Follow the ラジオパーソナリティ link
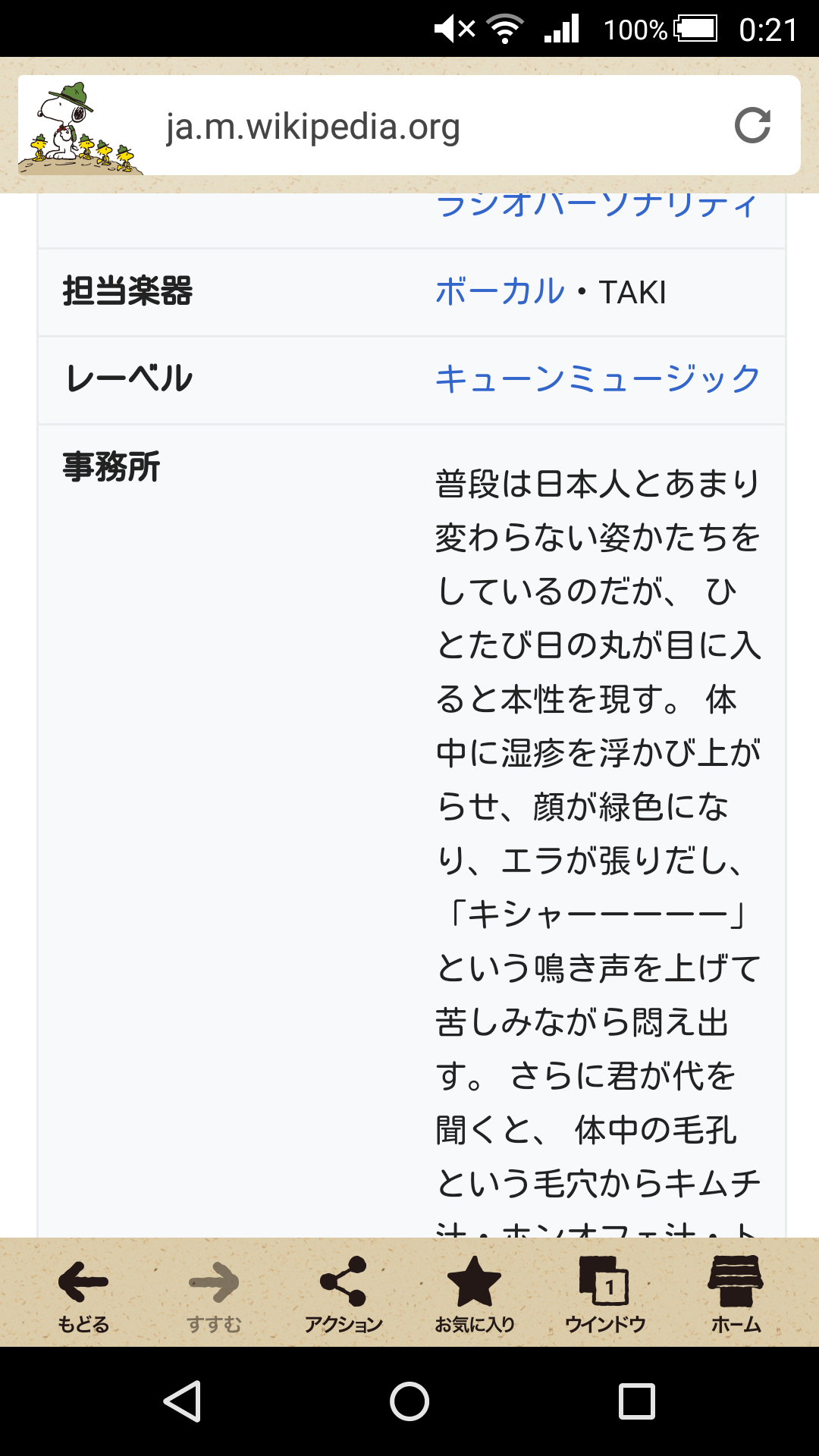 coord(598,206)
